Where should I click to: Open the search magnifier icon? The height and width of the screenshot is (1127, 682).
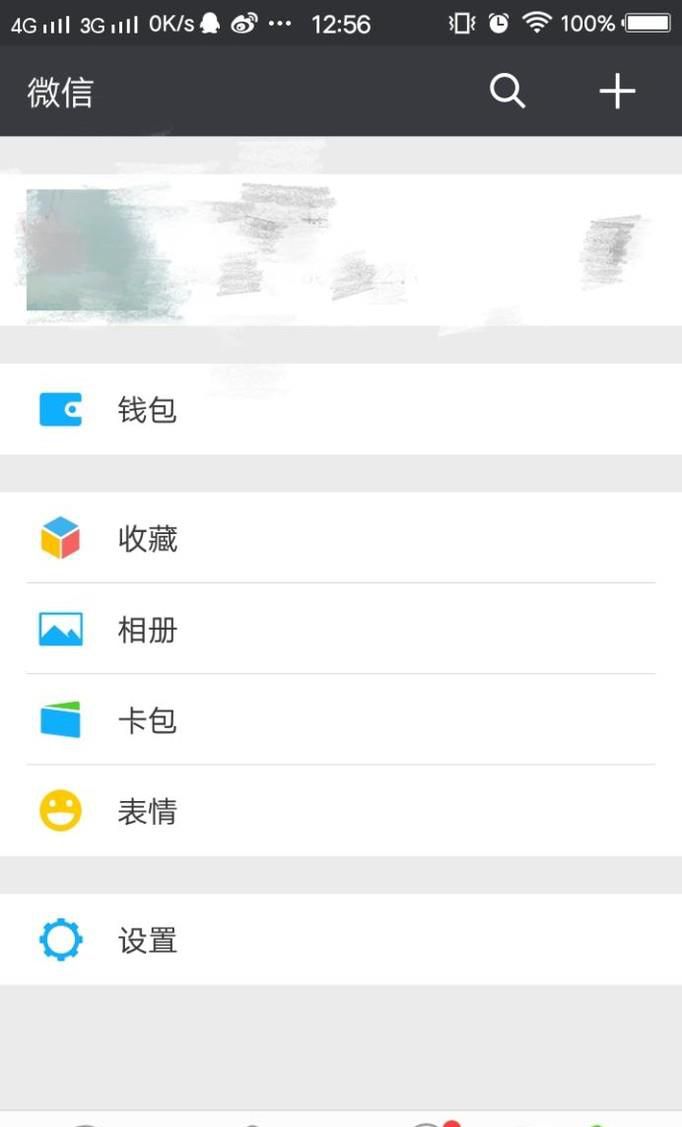click(507, 92)
